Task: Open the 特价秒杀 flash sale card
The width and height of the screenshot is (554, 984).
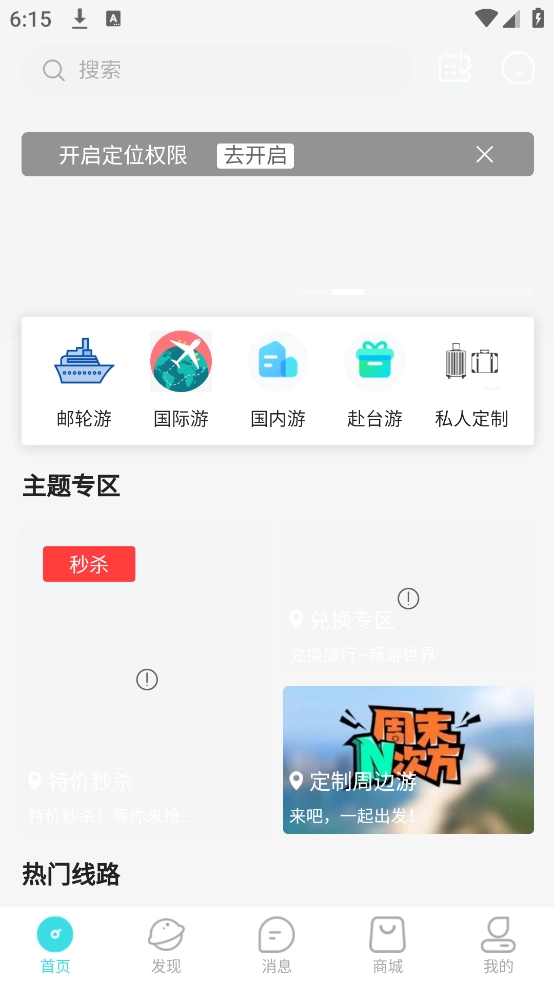Action: coord(147,680)
